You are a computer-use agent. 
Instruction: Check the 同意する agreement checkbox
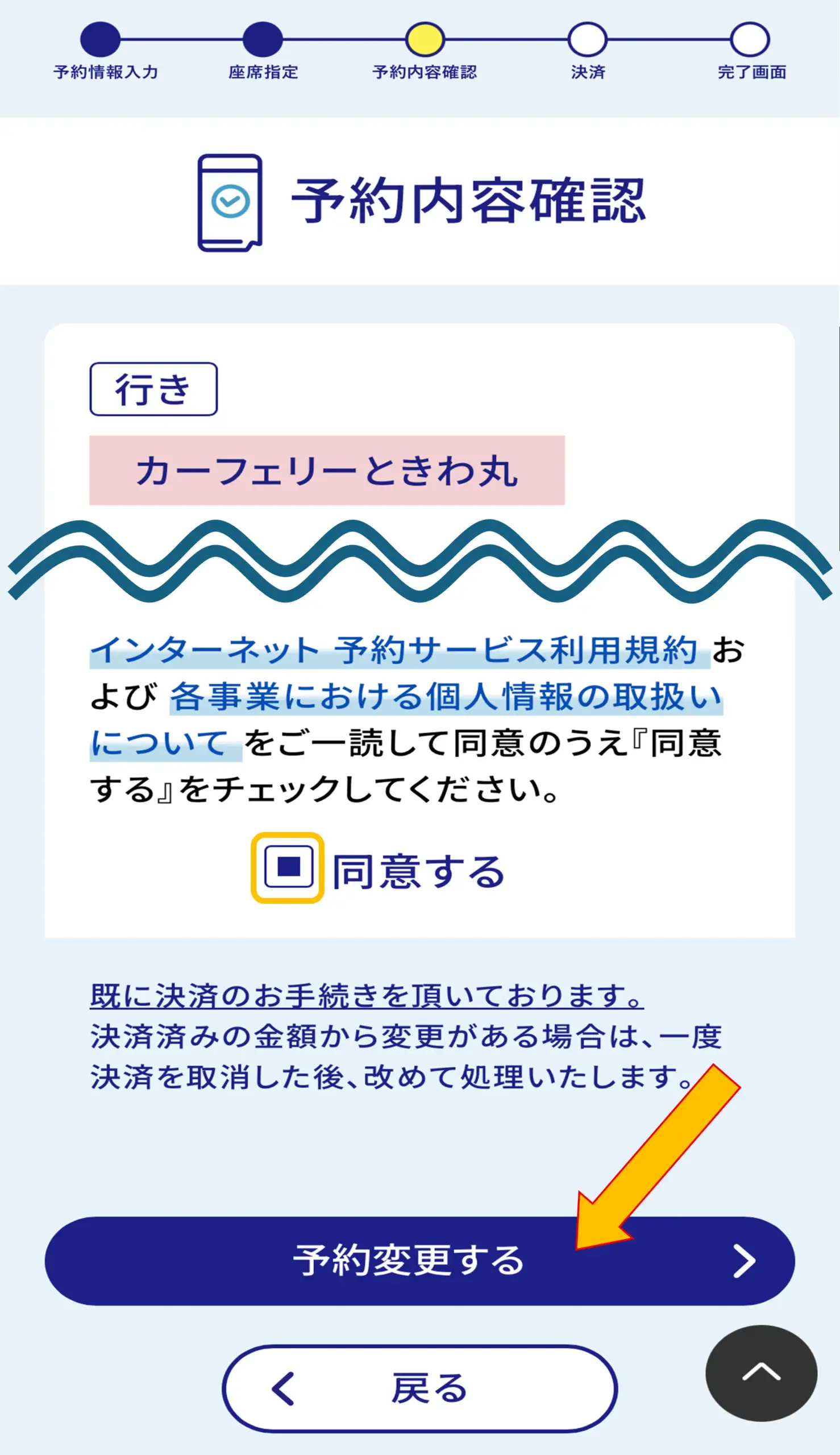coord(288,867)
